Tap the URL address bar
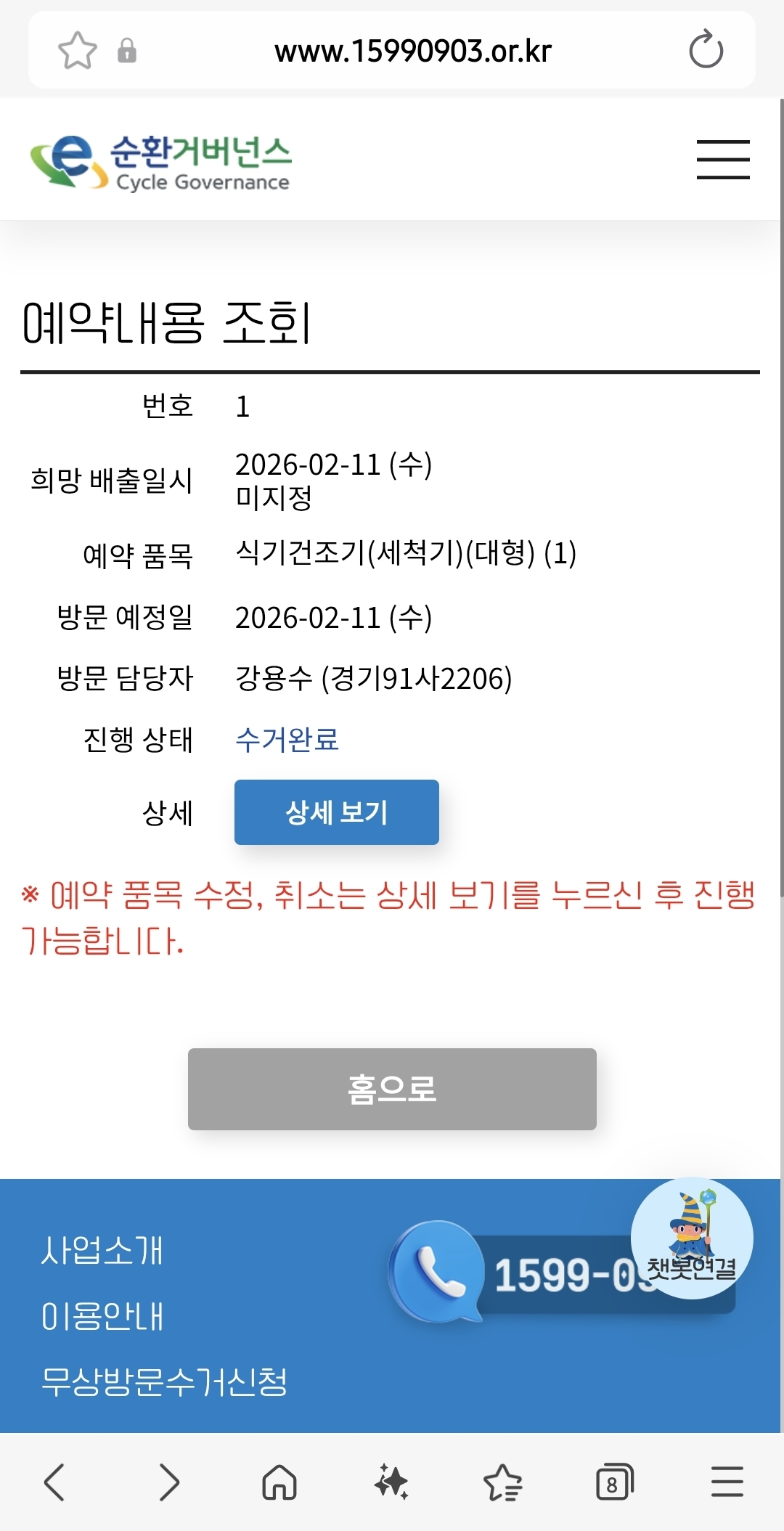The height and width of the screenshot is (1531, 784). (412, 51)
